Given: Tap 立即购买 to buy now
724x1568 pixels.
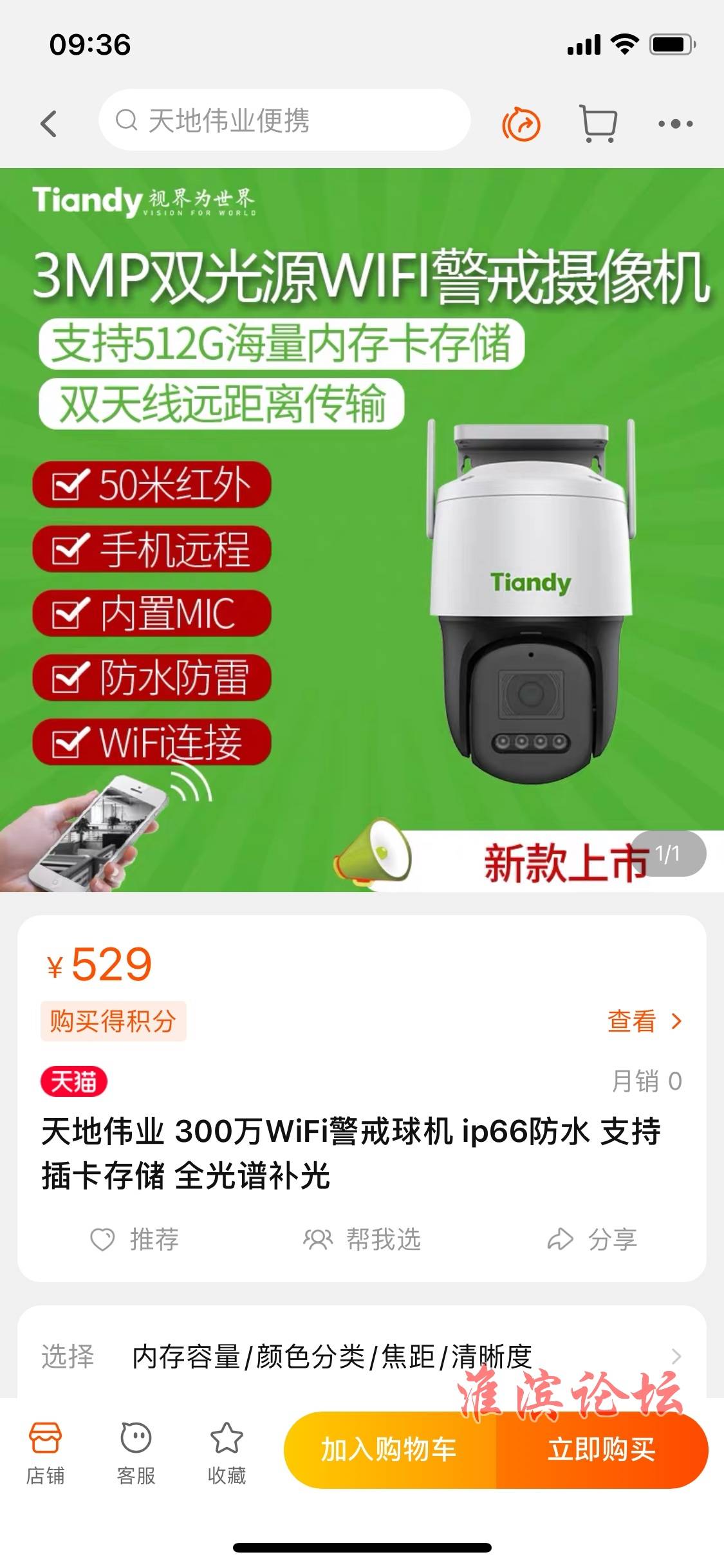Looking at the screenshot, I should pos(602,1450).
